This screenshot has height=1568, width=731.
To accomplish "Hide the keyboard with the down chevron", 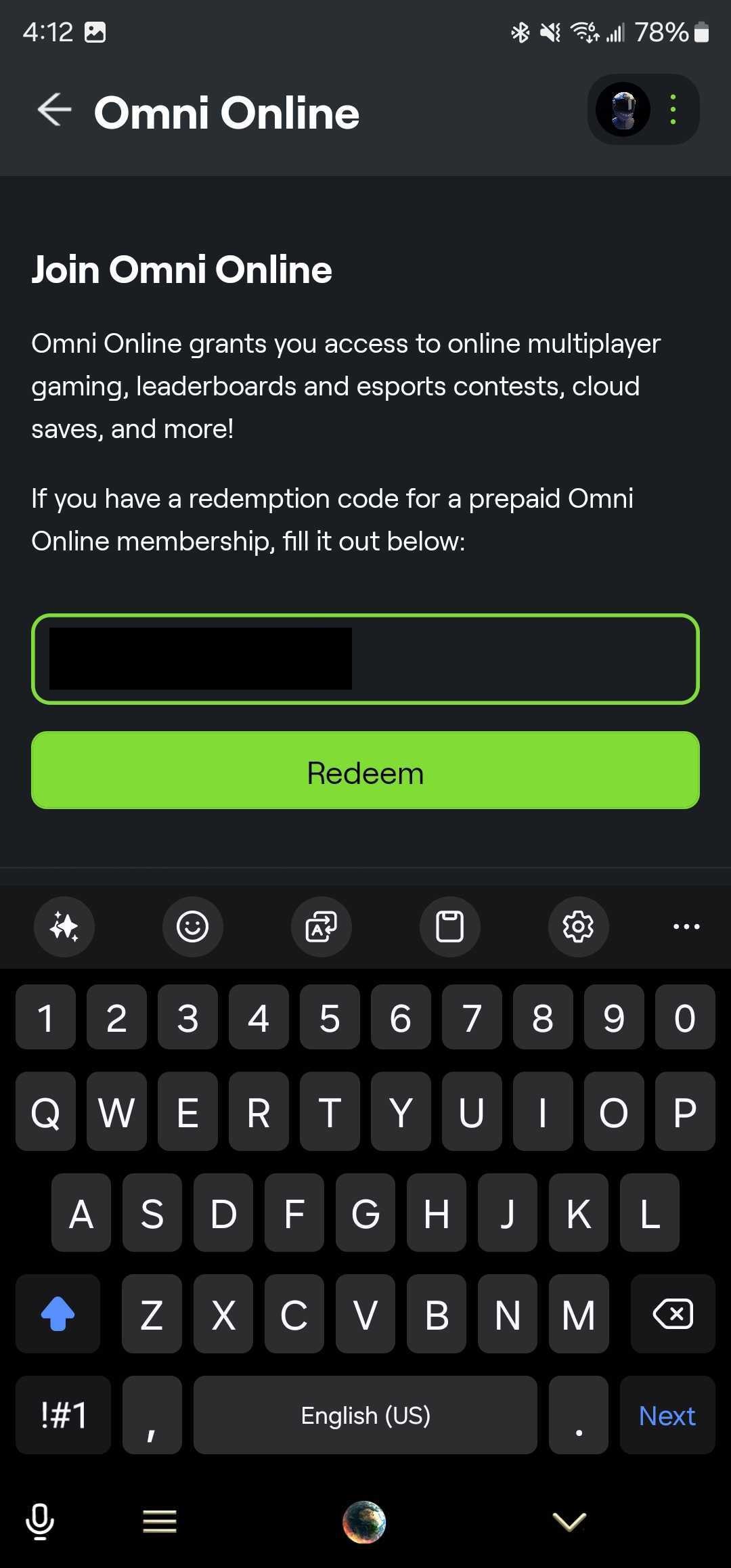I will pos(569,1522).
